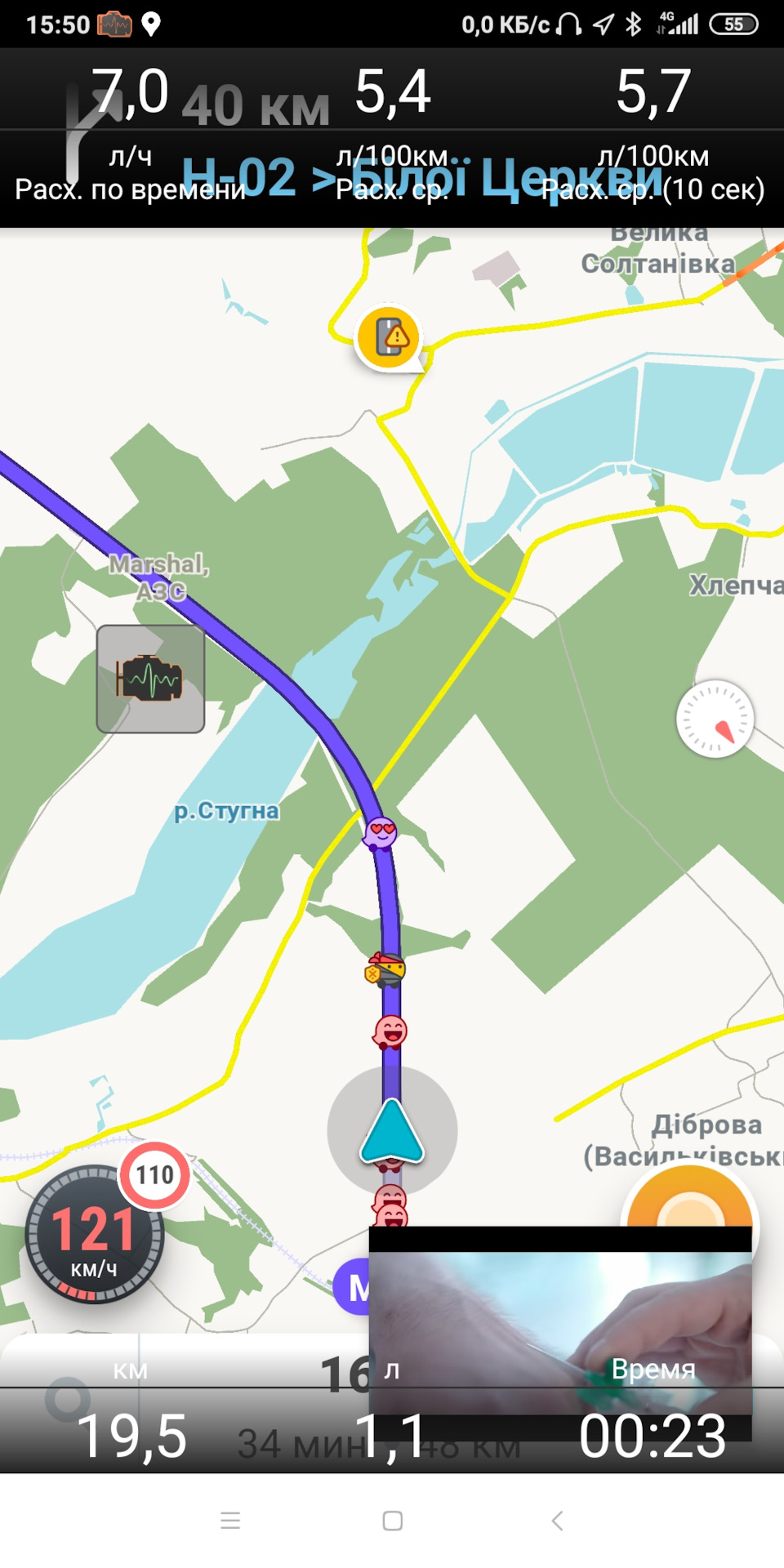This screenshot has width=784, height=1568.
Task: Tap the Marshal АЗС gas station label
Action: (160, 577)
